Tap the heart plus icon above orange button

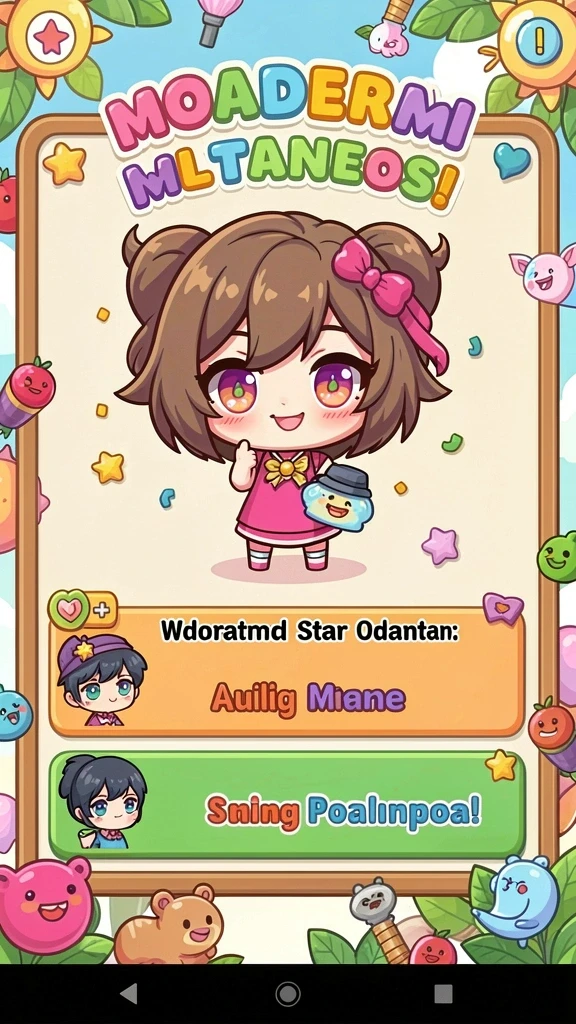point(82,610)
